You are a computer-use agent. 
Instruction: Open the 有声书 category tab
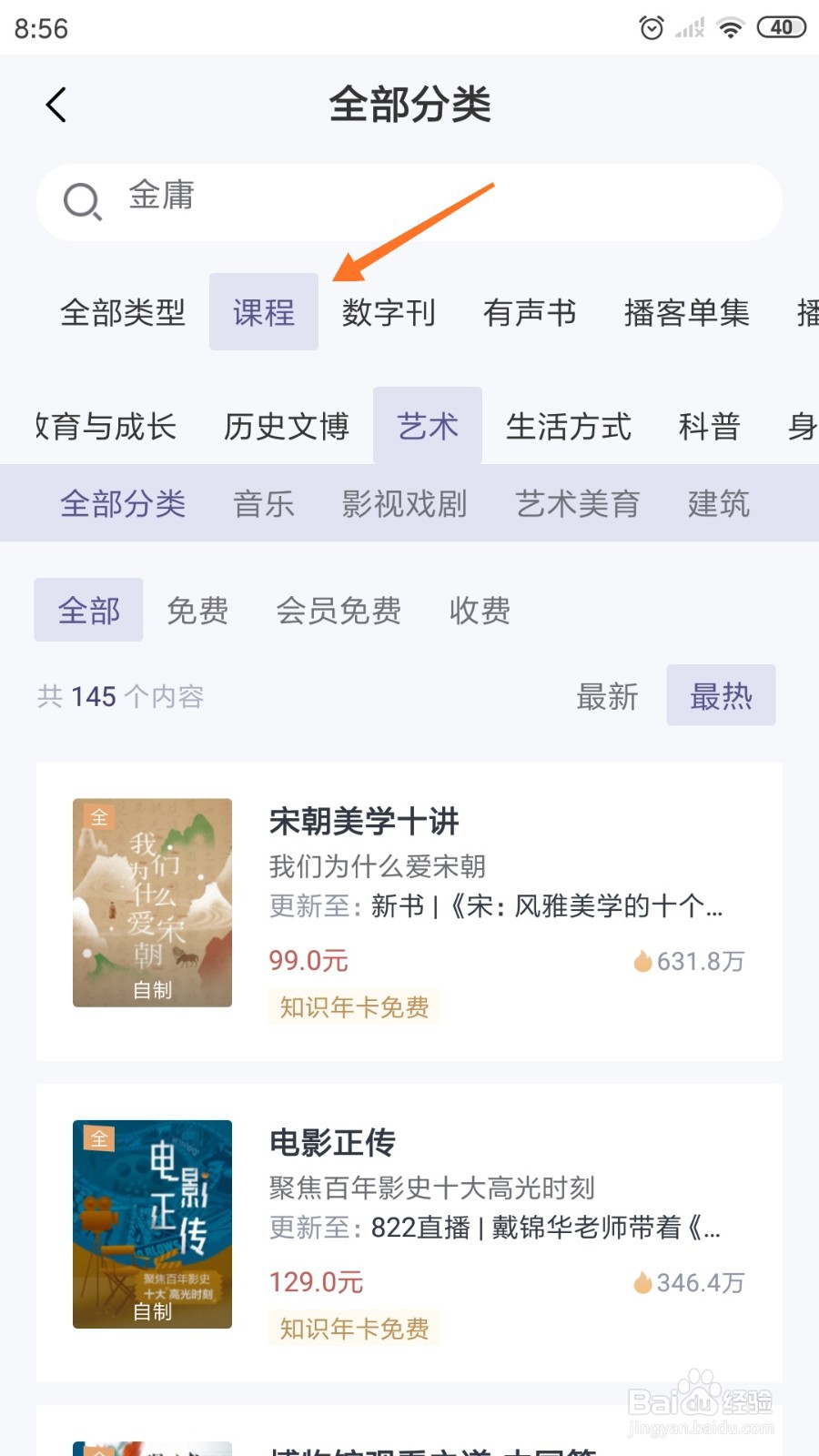(x=531, y=313)
